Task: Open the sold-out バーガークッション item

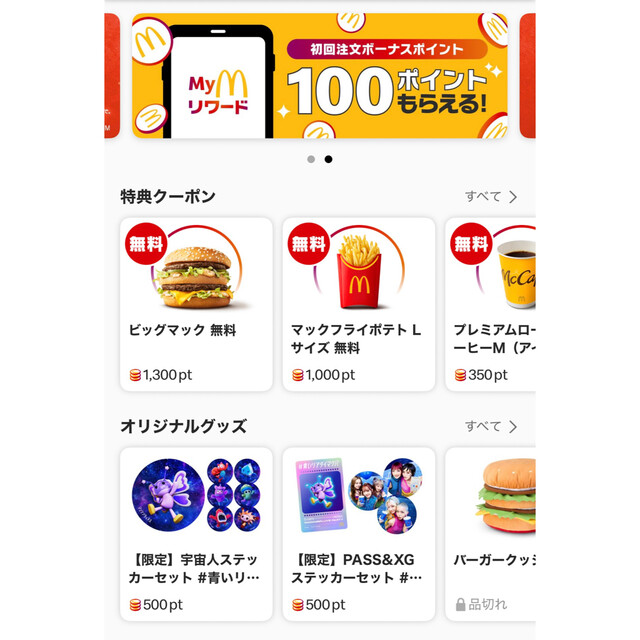Action: [x=490, y=532]
